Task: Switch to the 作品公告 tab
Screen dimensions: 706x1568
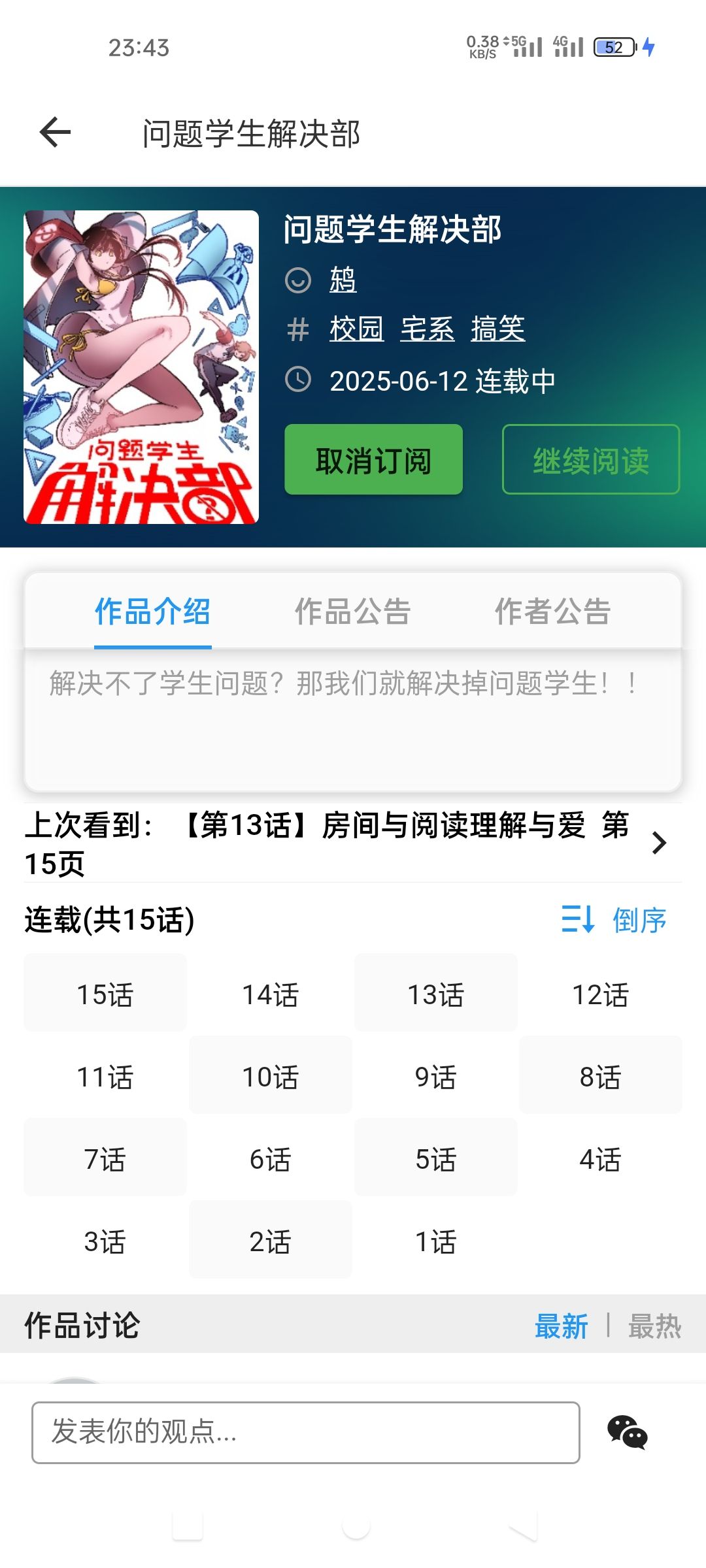Action: tap(352, 612)
